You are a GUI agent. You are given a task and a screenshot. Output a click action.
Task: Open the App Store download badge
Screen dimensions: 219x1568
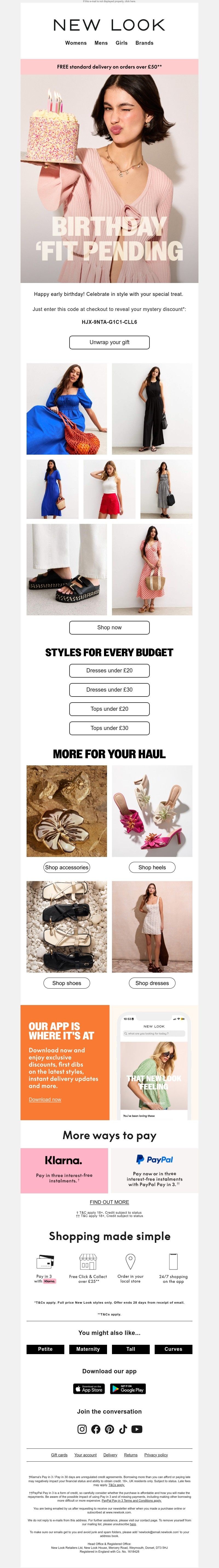tap(89, 1389)
